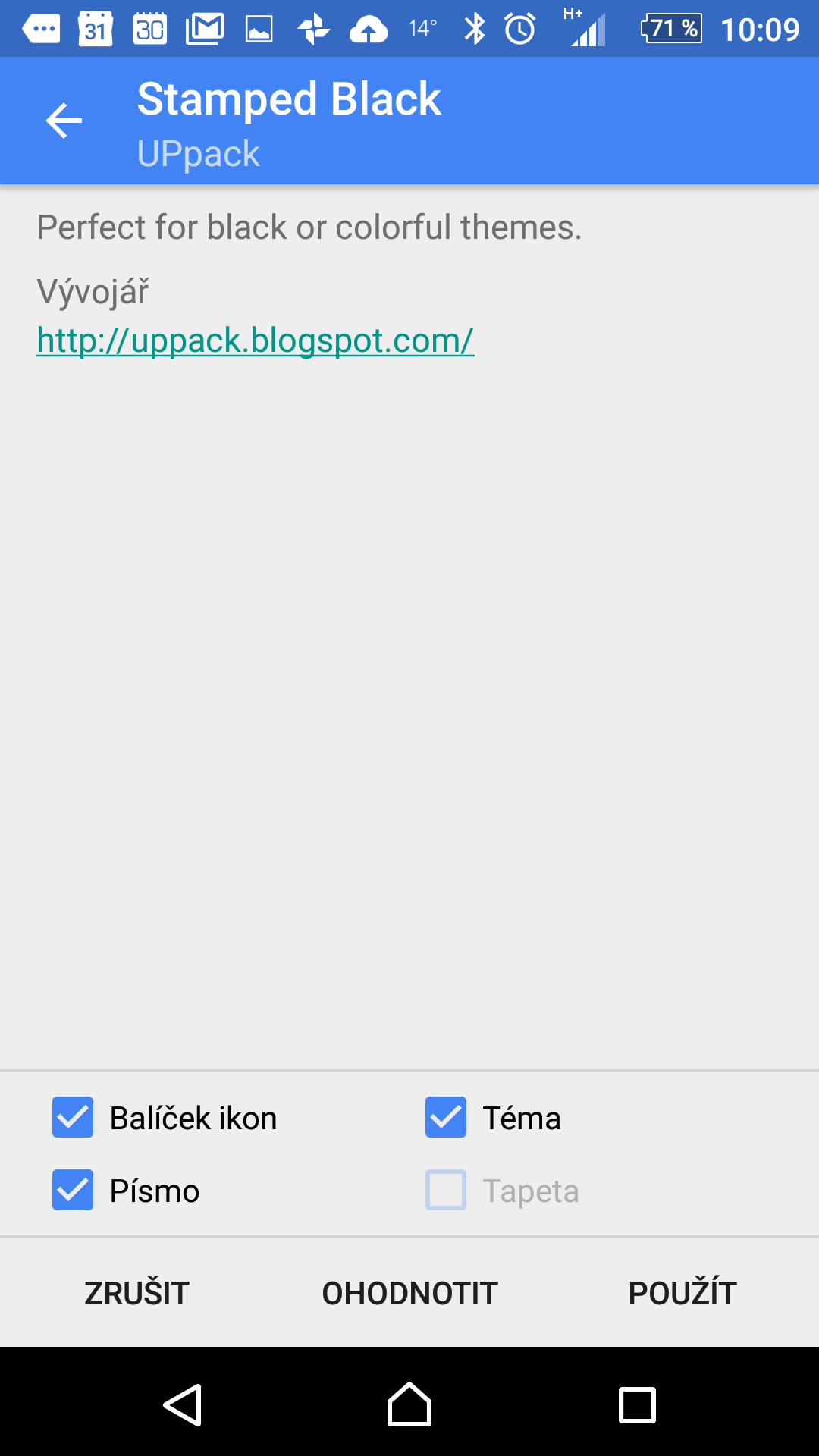Uncheck the Písmo checkbox

pyautogui.click(x=73, y=1190)
